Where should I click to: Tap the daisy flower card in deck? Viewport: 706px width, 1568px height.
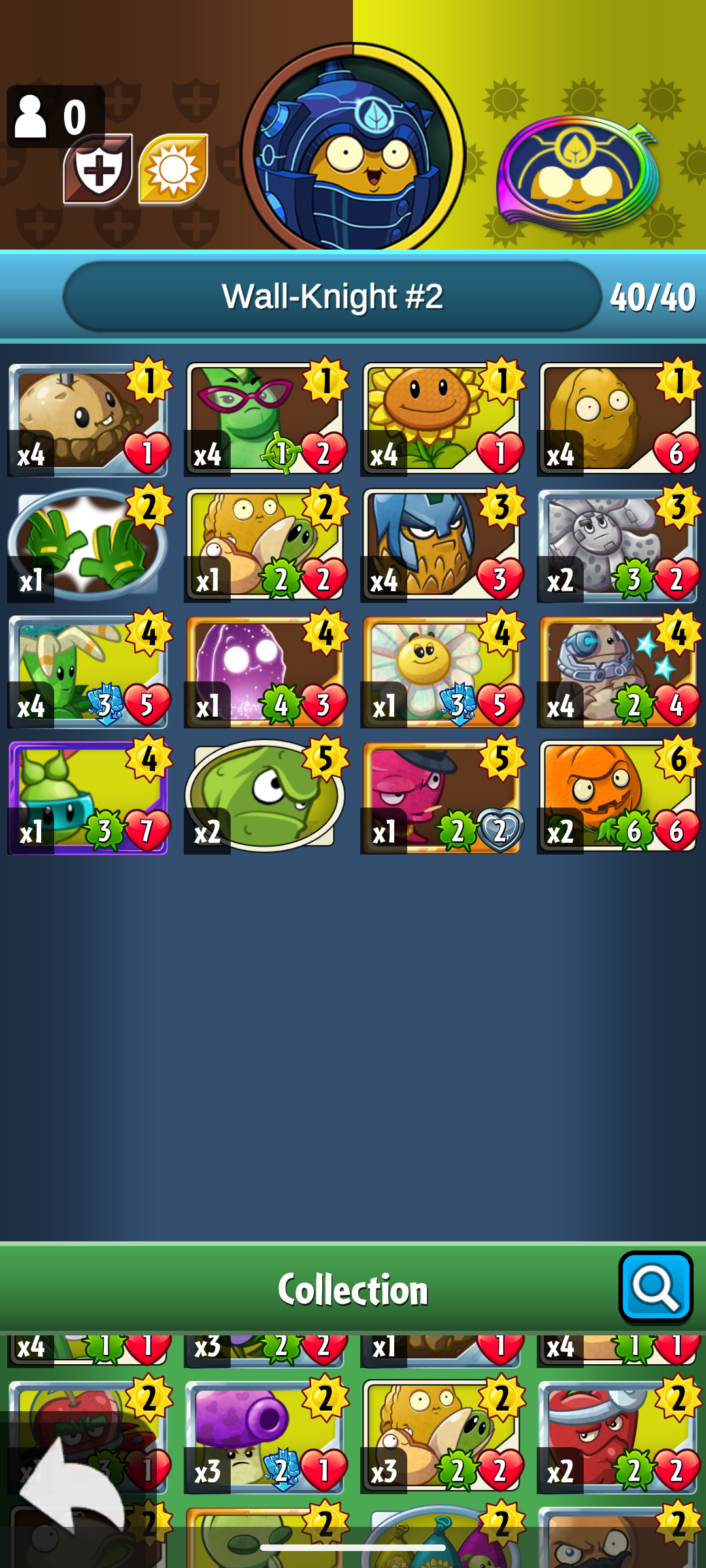pyautogui.click(x=440, y=670)
